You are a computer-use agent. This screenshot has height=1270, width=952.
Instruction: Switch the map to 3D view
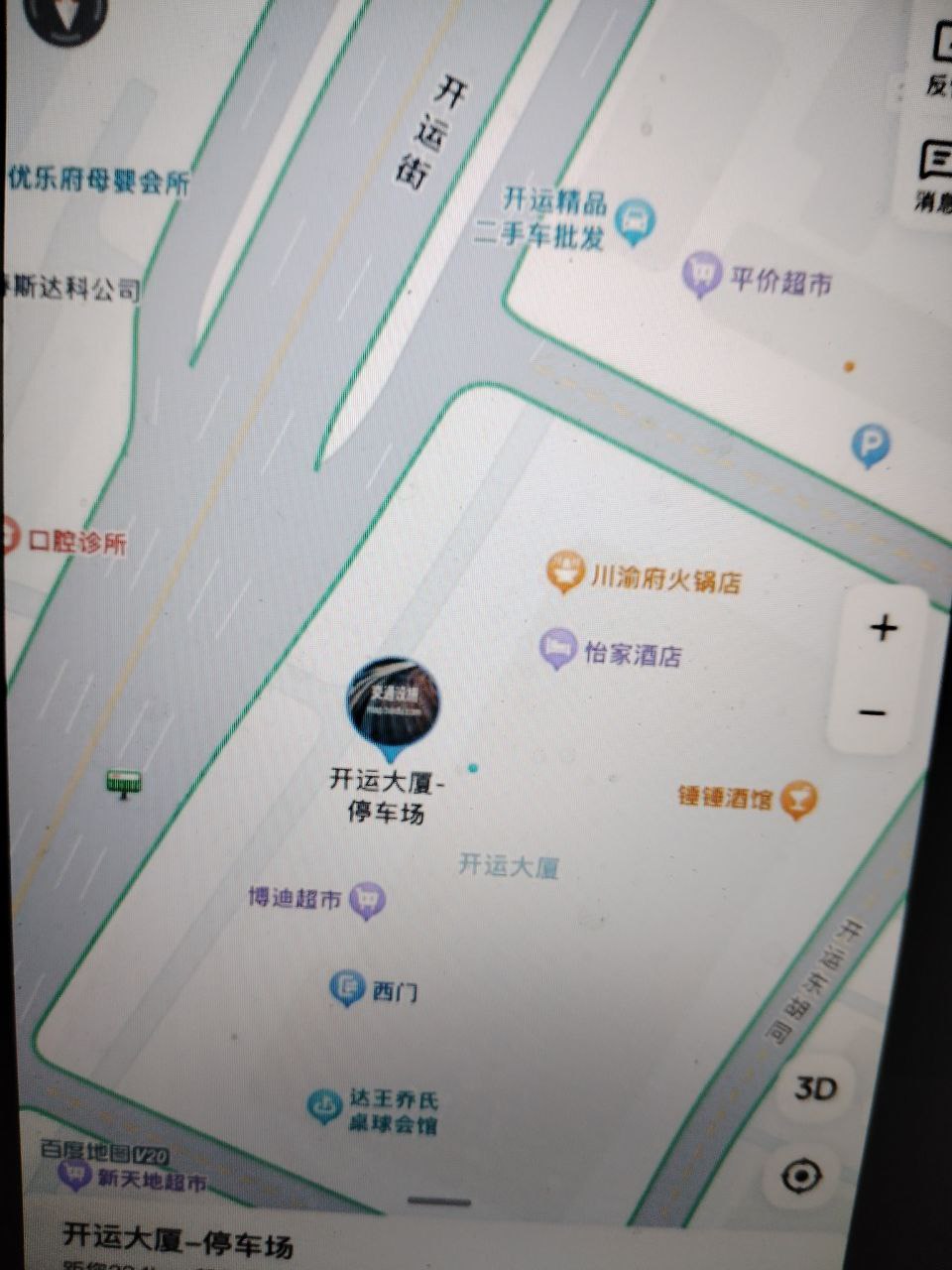coord(816,1088)
